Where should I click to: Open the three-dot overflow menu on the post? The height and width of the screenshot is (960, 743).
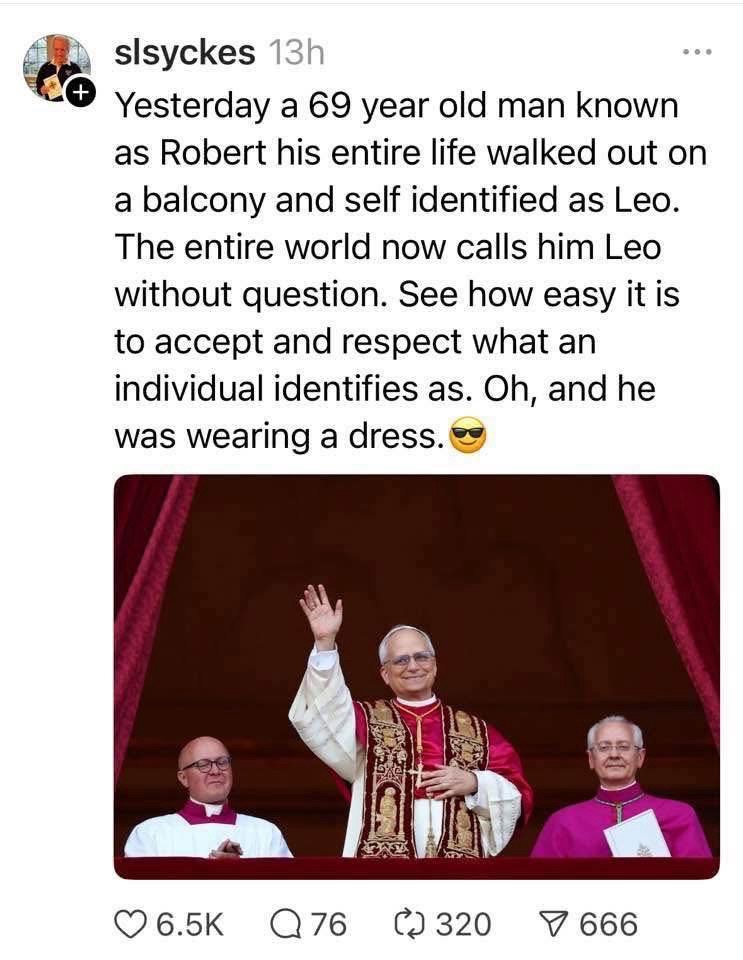click(x=696, y=52)
